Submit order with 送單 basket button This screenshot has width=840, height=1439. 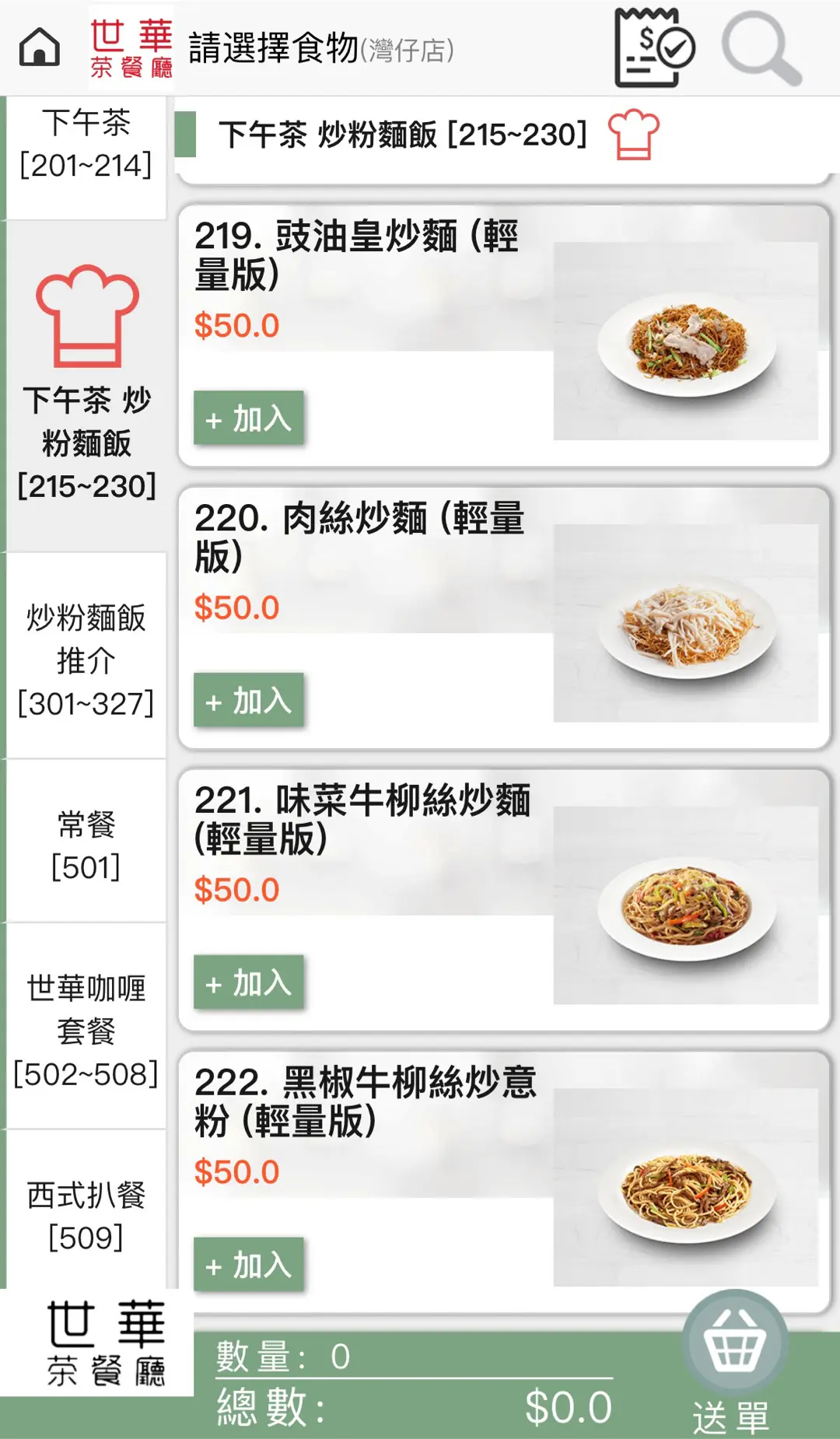click(x=733, y=1363)
